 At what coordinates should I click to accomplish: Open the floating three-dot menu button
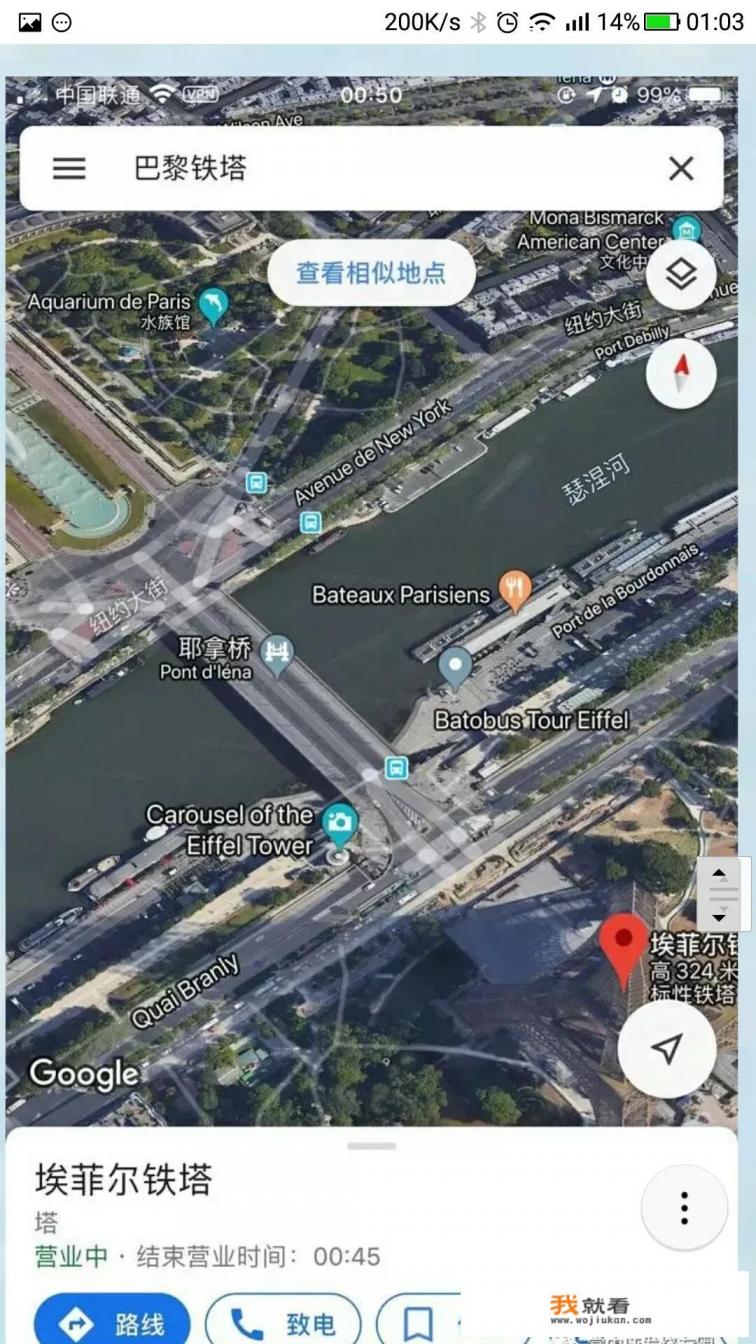pos(684,1208)
